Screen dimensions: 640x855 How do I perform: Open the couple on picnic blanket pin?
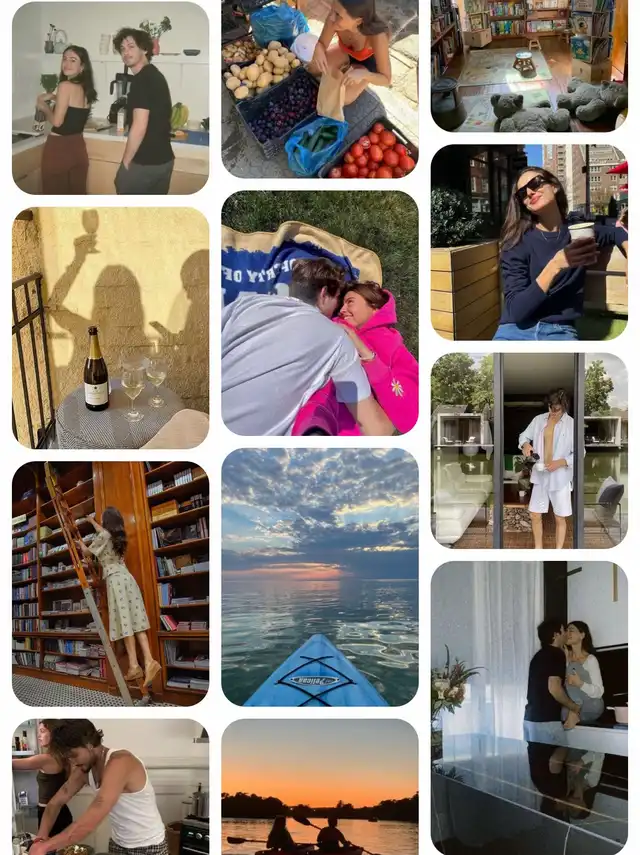(x=320, y=313)
